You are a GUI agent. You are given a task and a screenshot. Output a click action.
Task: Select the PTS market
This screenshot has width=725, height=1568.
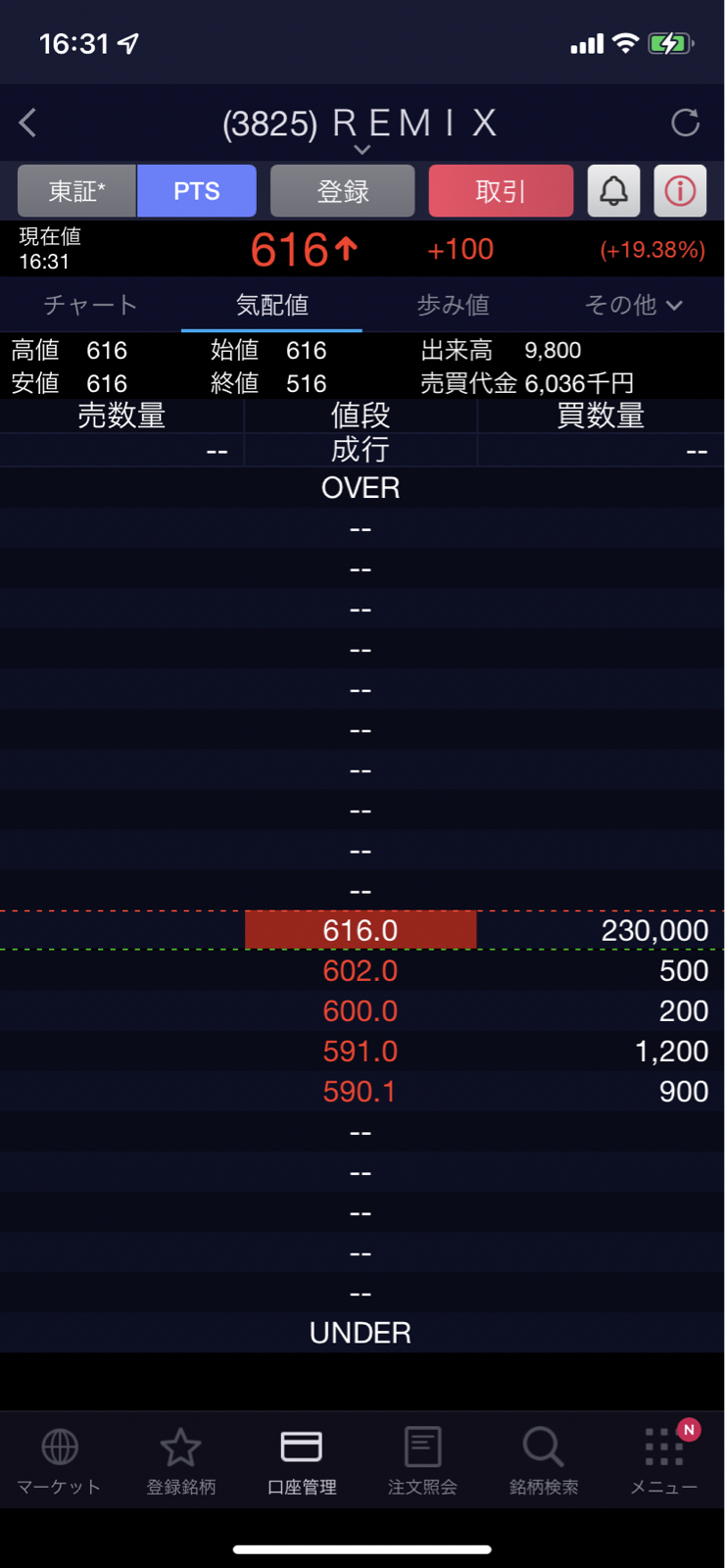pyautogui.click(x=197, y=191)
